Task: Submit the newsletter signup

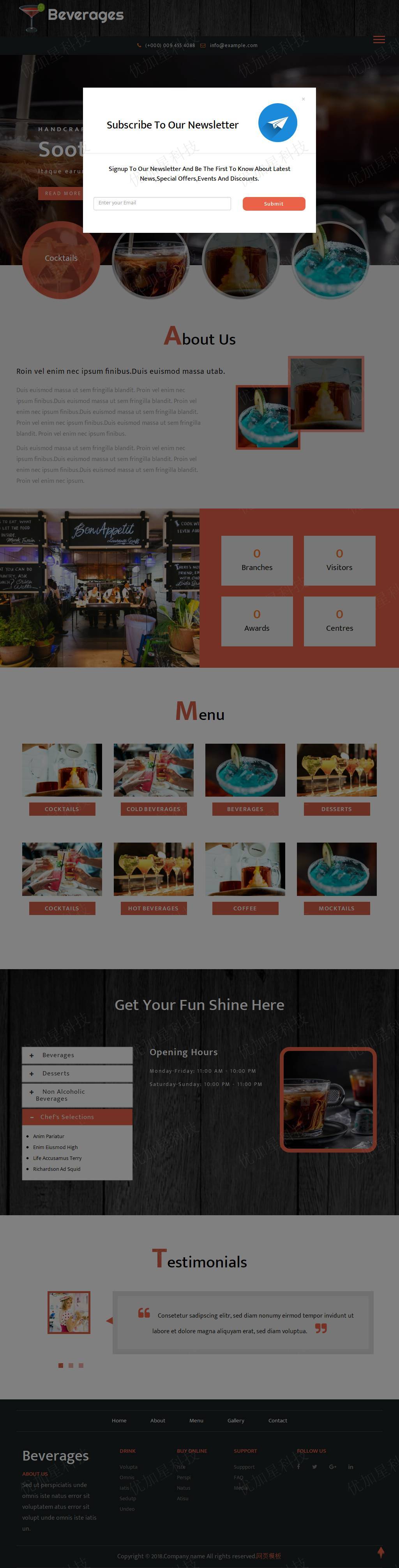Action: [274, 204]
